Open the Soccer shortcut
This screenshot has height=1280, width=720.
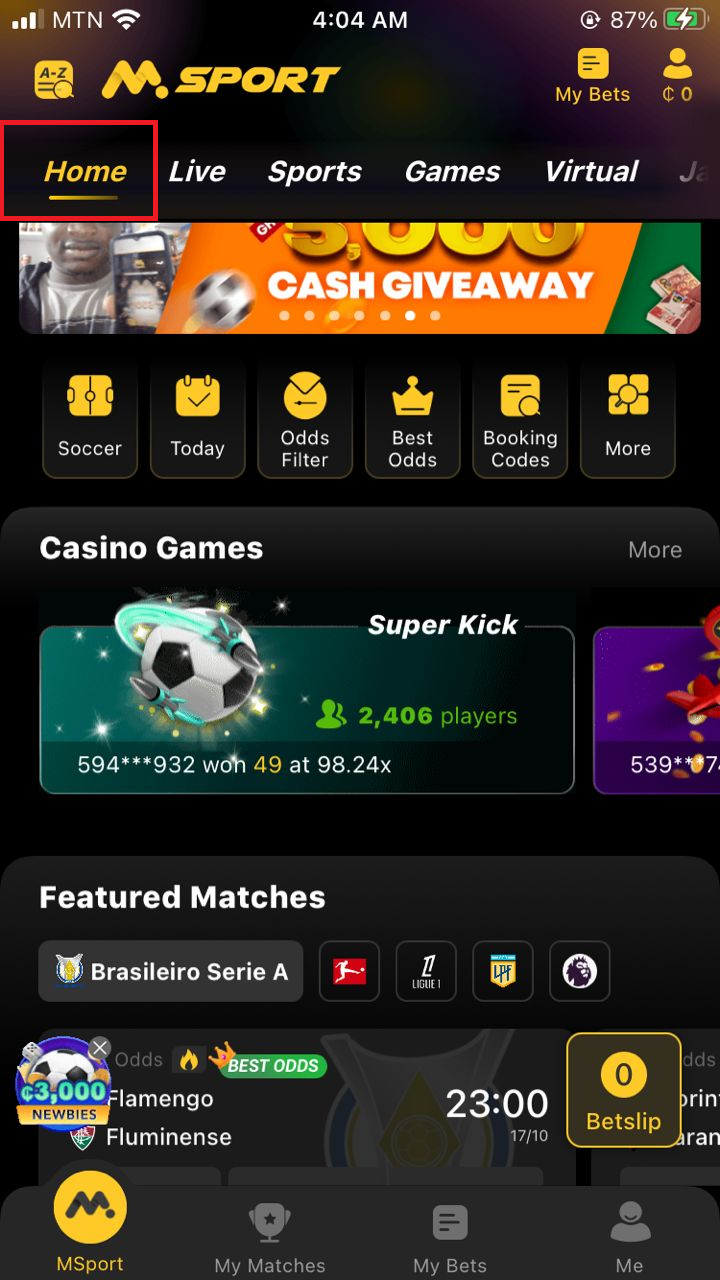pyautogui.click(x=90, y=418)
